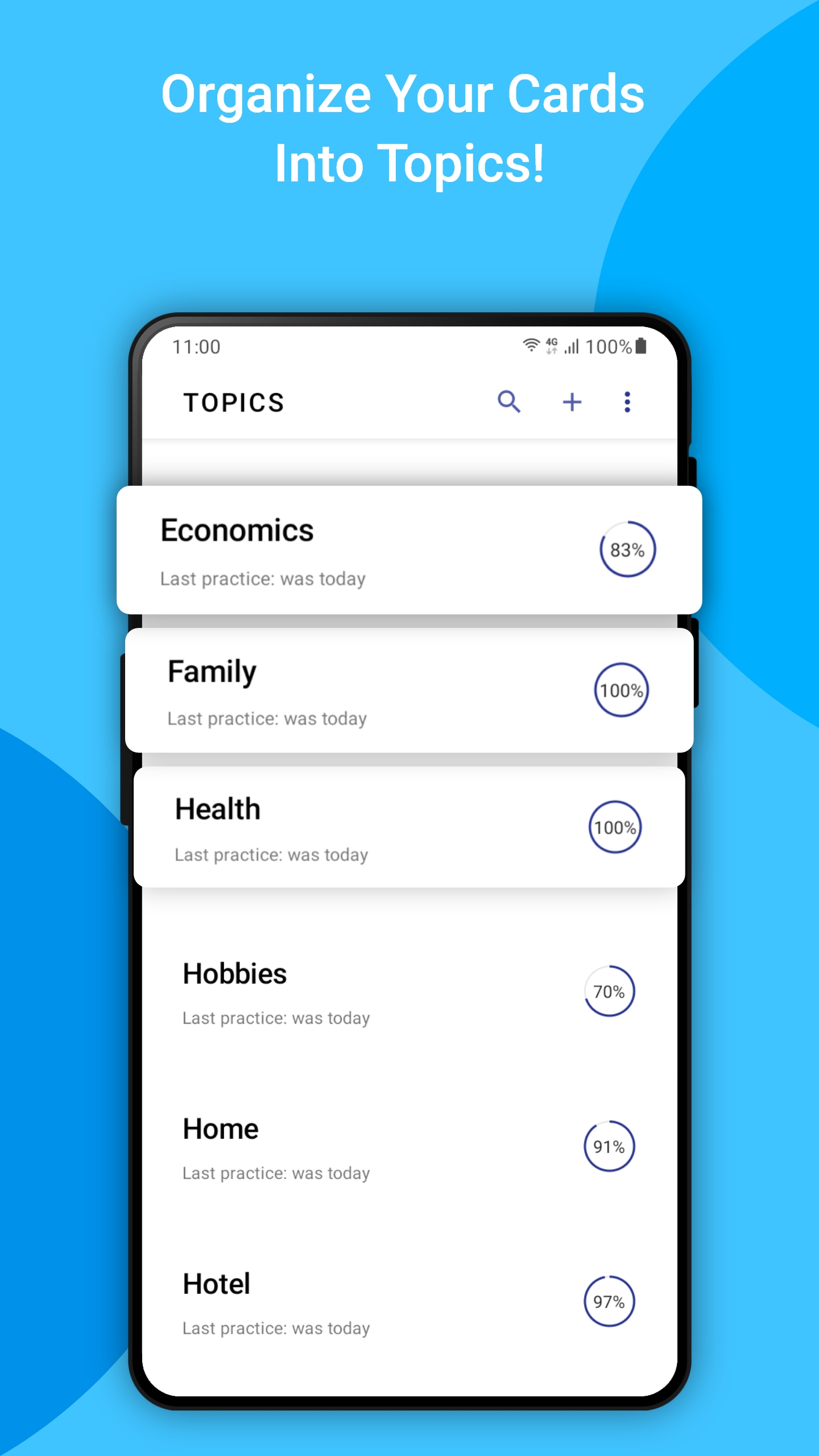Tap the 4G network indicator
Screen dimensions: 819x1456
pos(551,346)
